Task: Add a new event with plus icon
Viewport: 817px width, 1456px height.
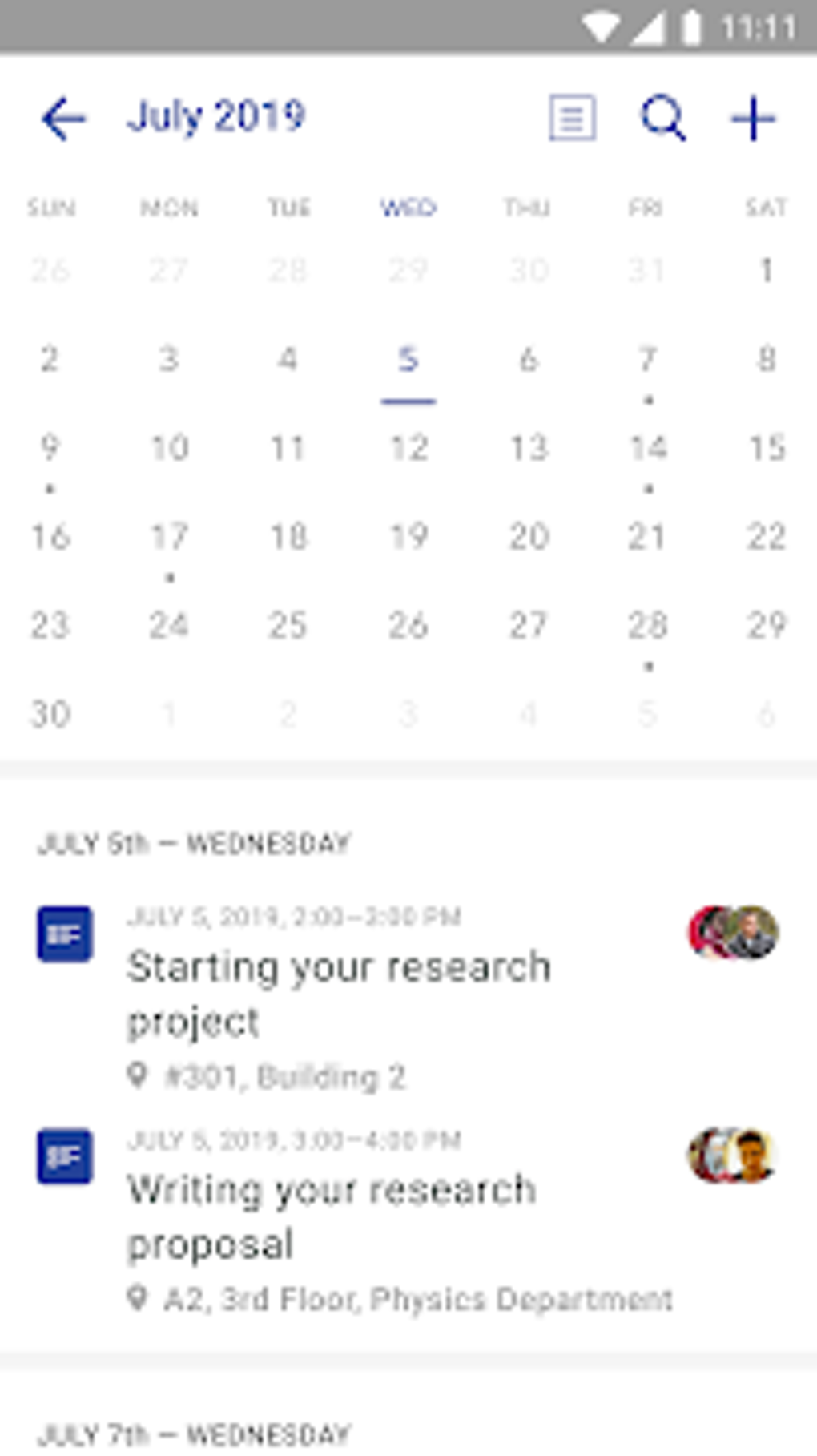Action: click(753, 119)
